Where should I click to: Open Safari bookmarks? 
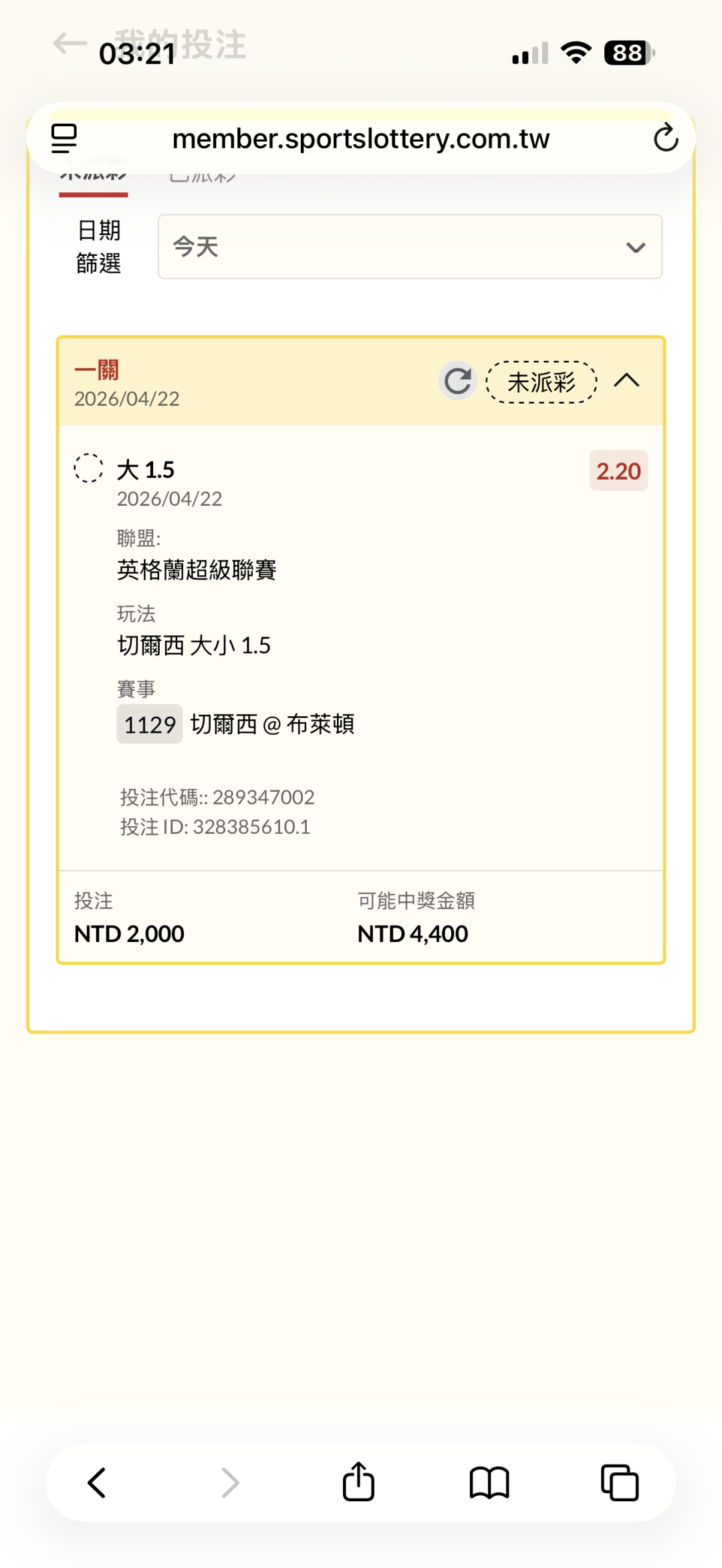point(489,1482)
